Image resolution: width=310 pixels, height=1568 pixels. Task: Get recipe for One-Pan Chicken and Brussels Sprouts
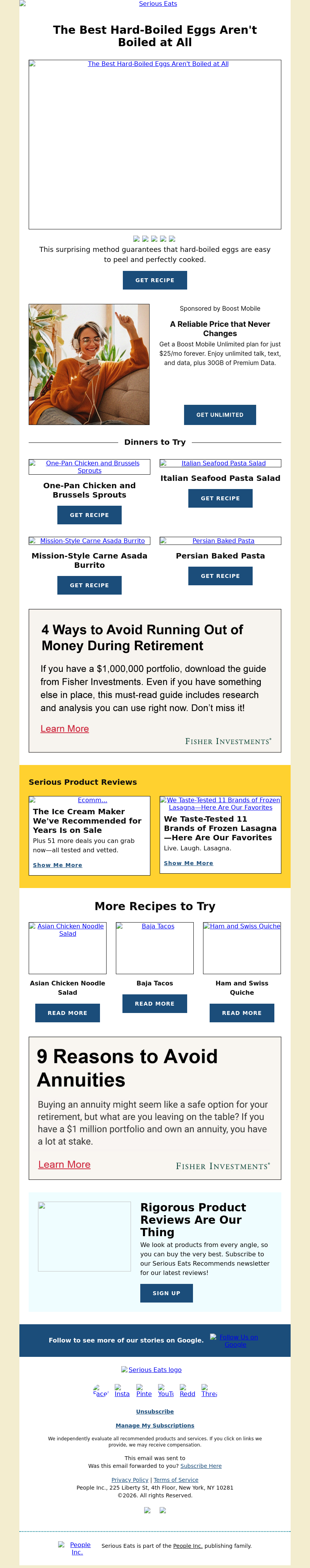tap(90, 515)
